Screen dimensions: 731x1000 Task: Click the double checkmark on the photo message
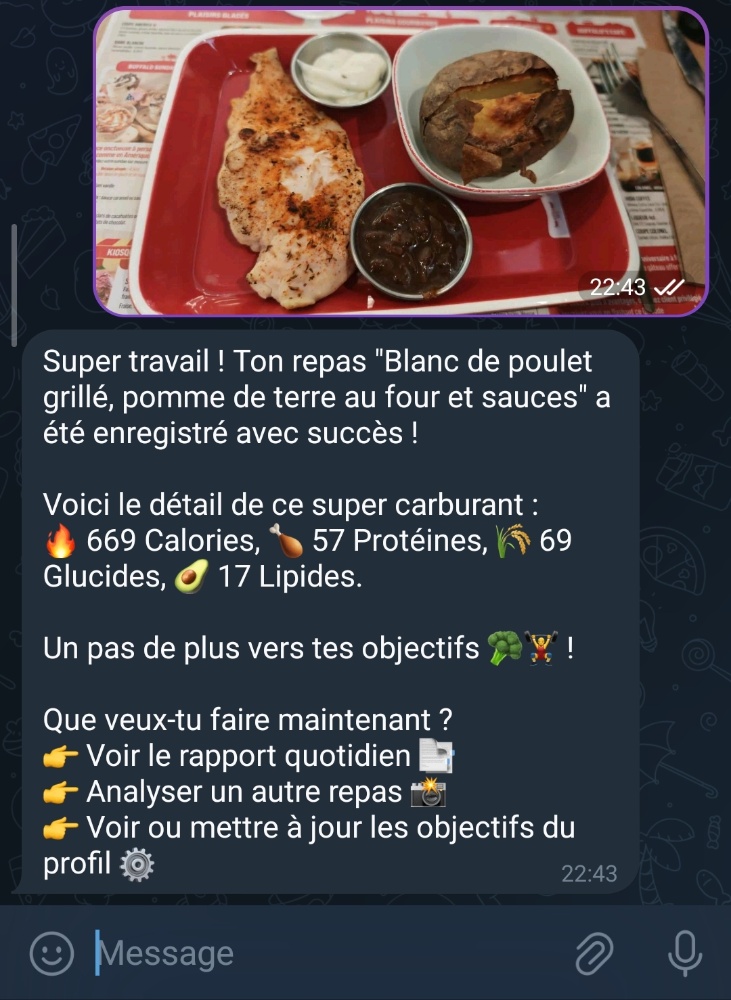point(668,287)
